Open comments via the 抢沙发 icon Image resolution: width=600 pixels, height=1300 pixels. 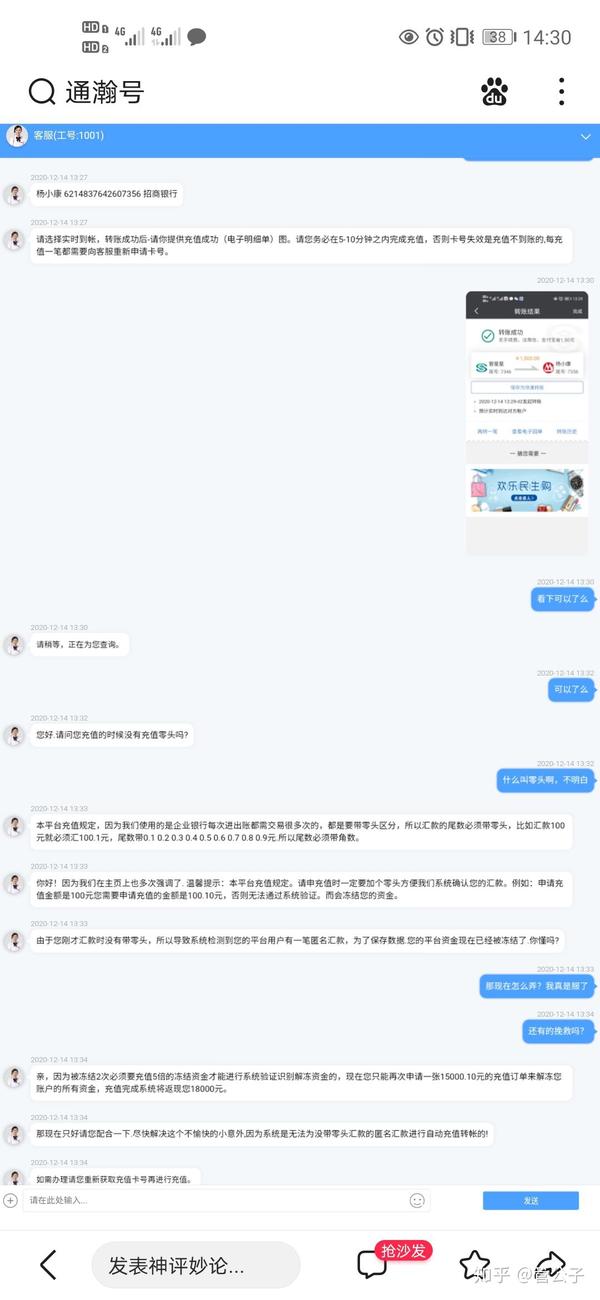point(373,1264)
